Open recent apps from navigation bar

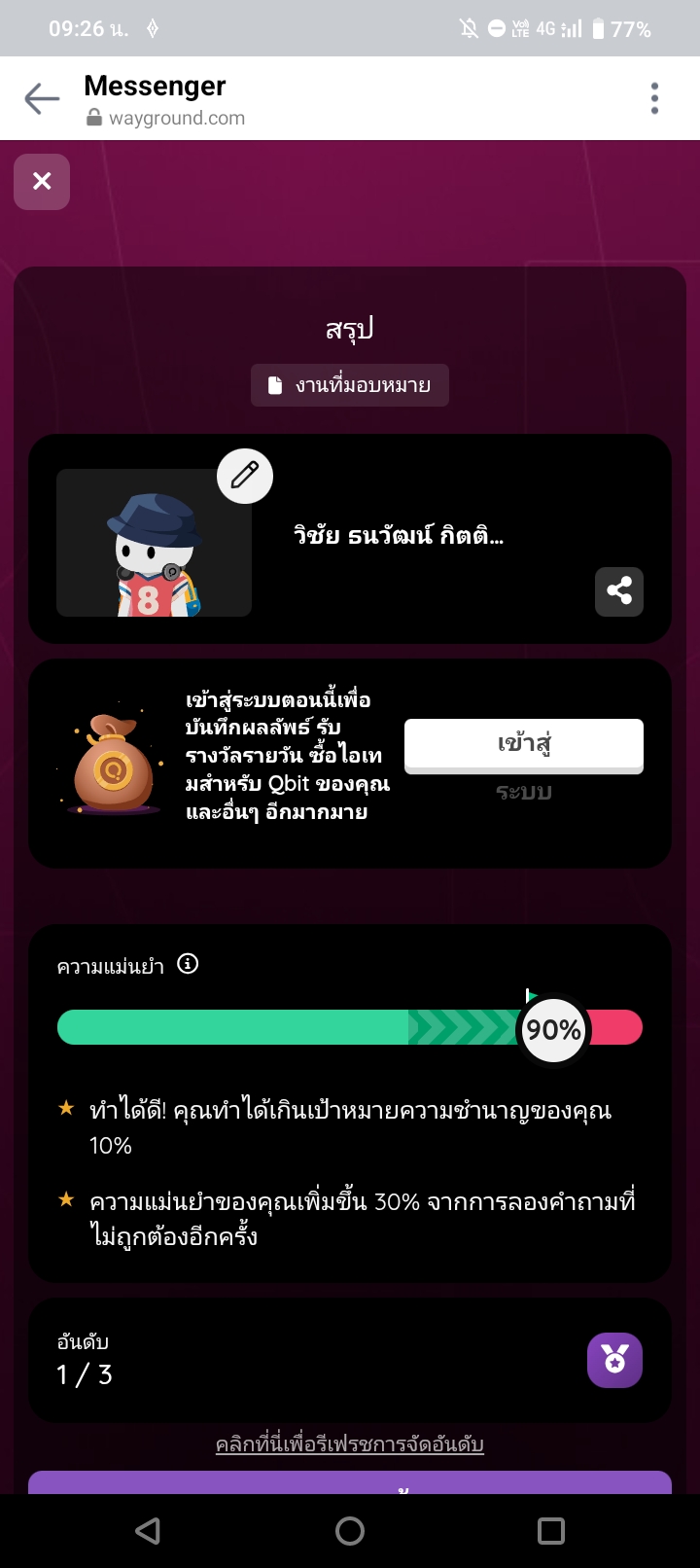pyautogui.click(x=550, y=1531)
